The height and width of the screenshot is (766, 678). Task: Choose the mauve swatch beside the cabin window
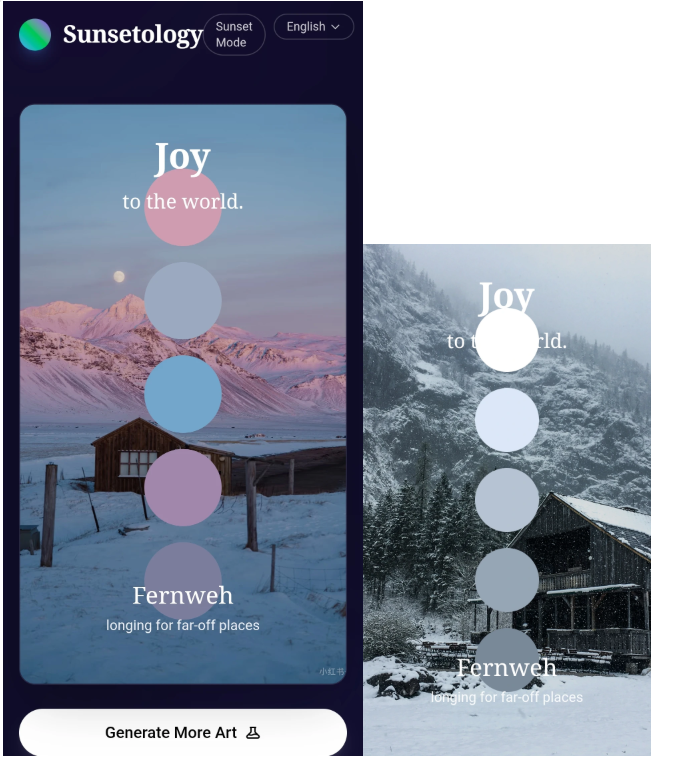point(183,487)
